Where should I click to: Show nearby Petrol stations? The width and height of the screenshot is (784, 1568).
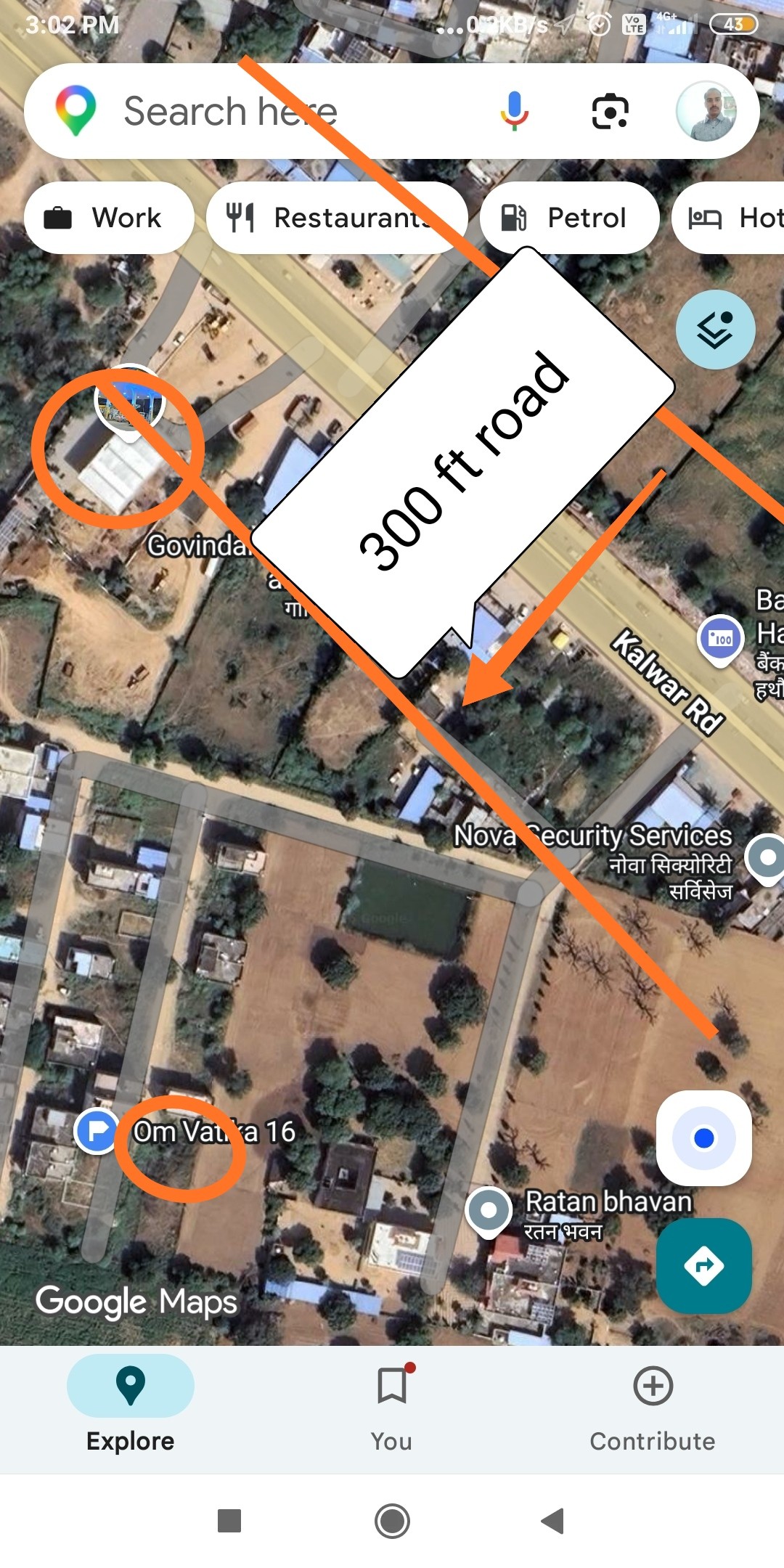(x=569, y=218)
